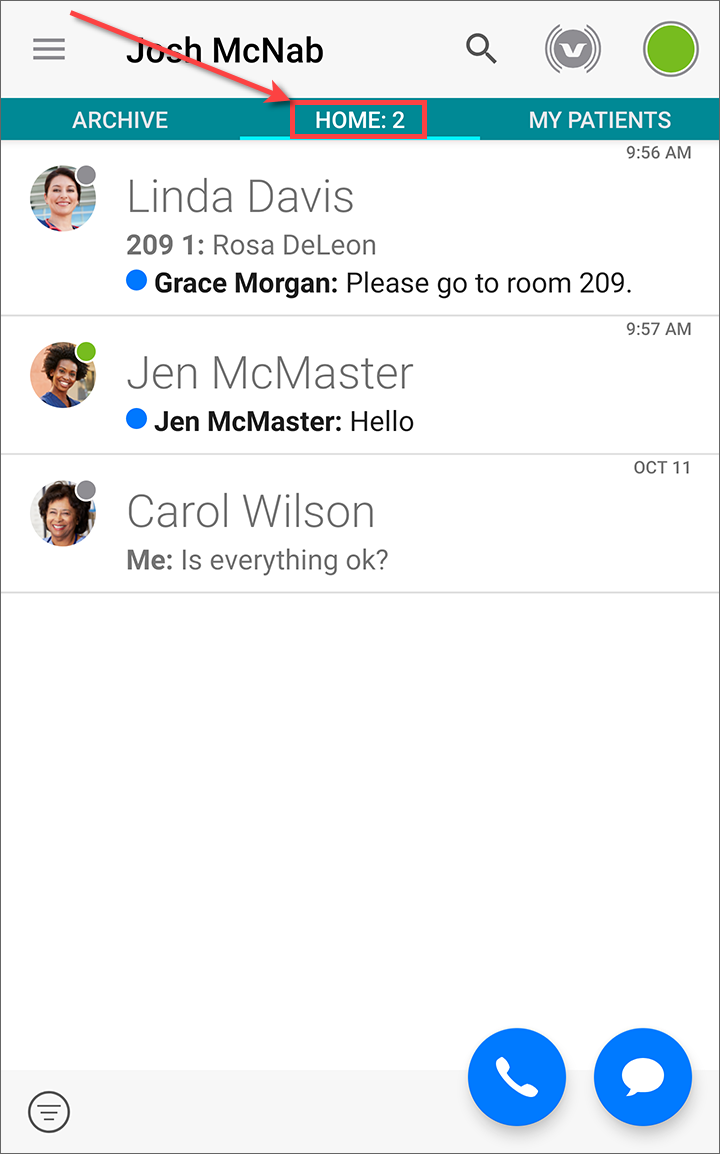Start a new phone call with the call icon
Image resolution: width=720 pixels, height=1154 pixels.
click(x=517, y=1077)
